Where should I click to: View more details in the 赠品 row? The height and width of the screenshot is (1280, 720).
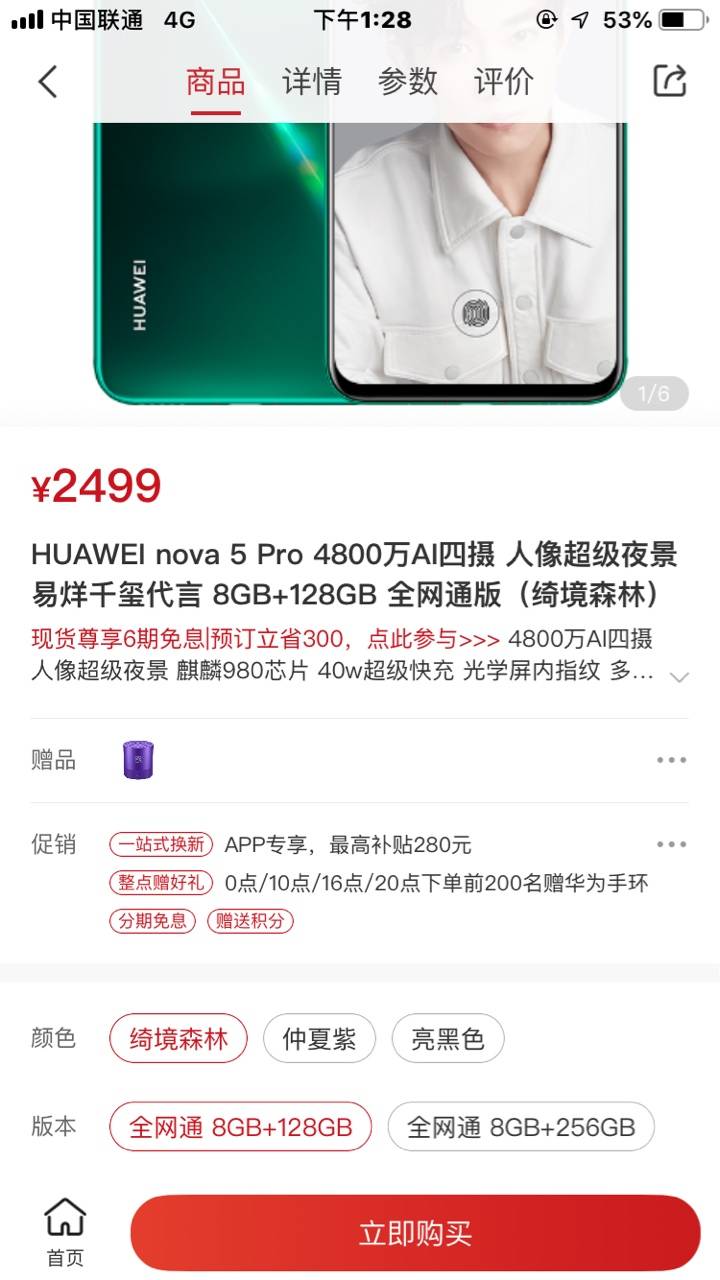(672, 760)
